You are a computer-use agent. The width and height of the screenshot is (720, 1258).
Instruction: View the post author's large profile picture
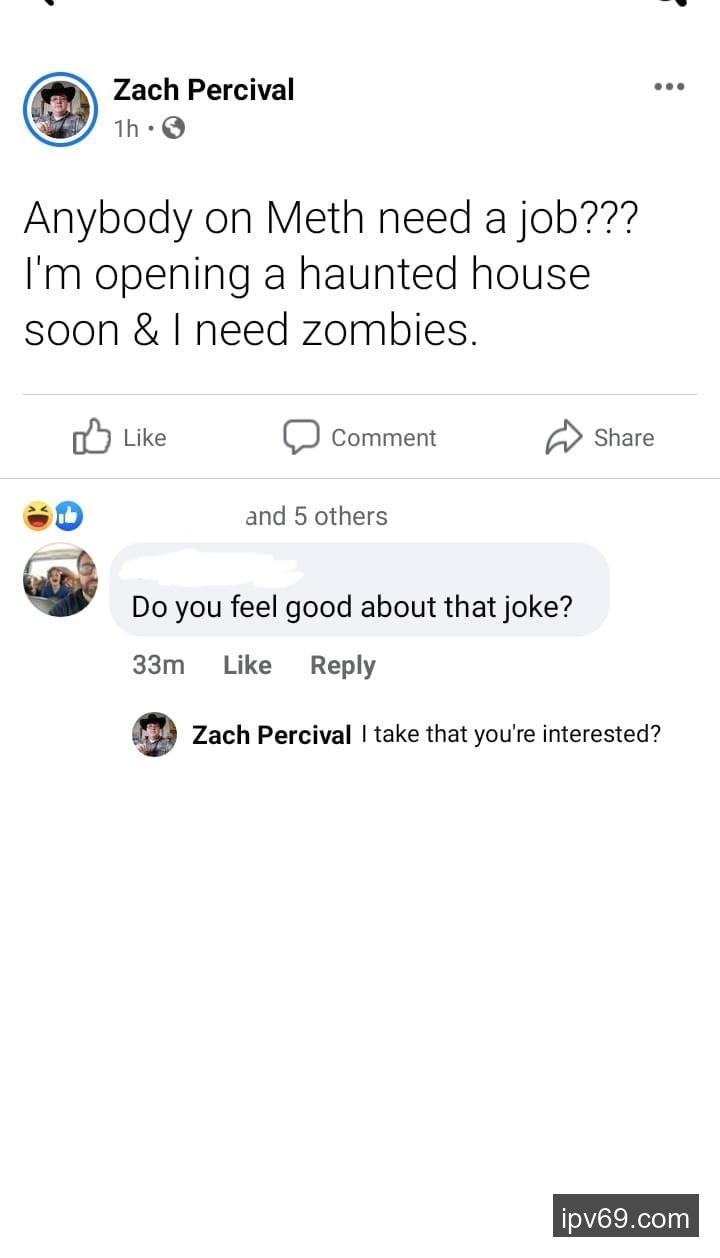[x=60, y=109]
